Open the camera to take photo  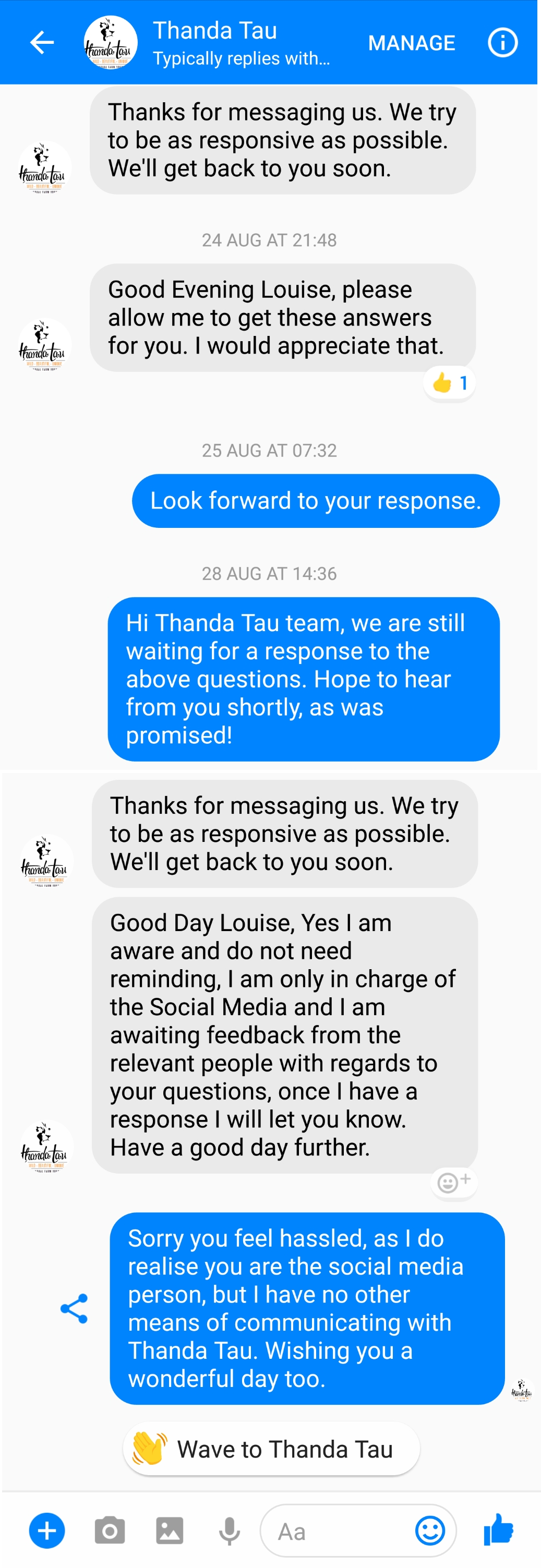pyautogui.click(x=110, y=1530)
